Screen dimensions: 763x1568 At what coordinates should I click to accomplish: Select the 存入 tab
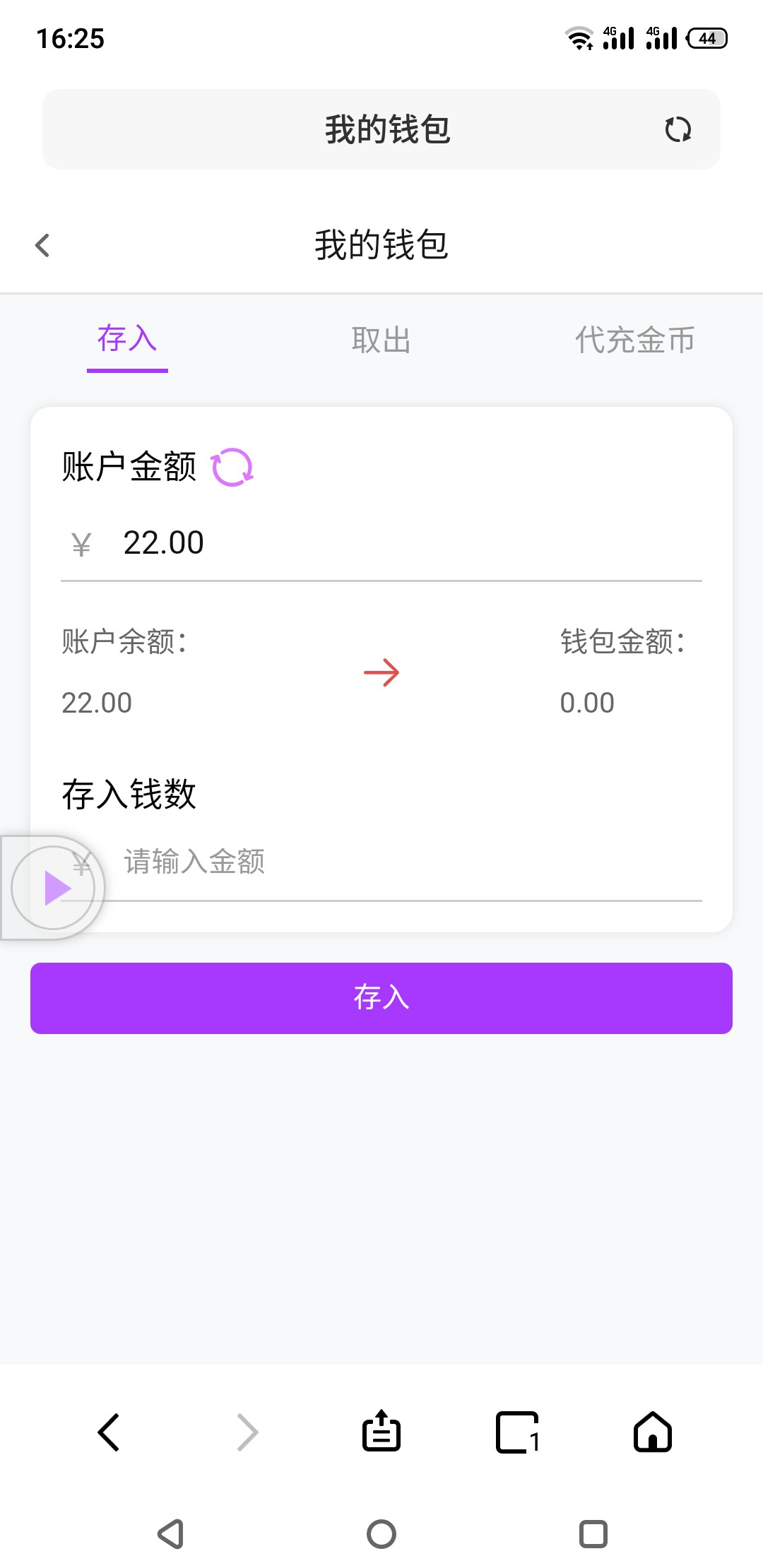pyautogui.click(x=127, y=339)
